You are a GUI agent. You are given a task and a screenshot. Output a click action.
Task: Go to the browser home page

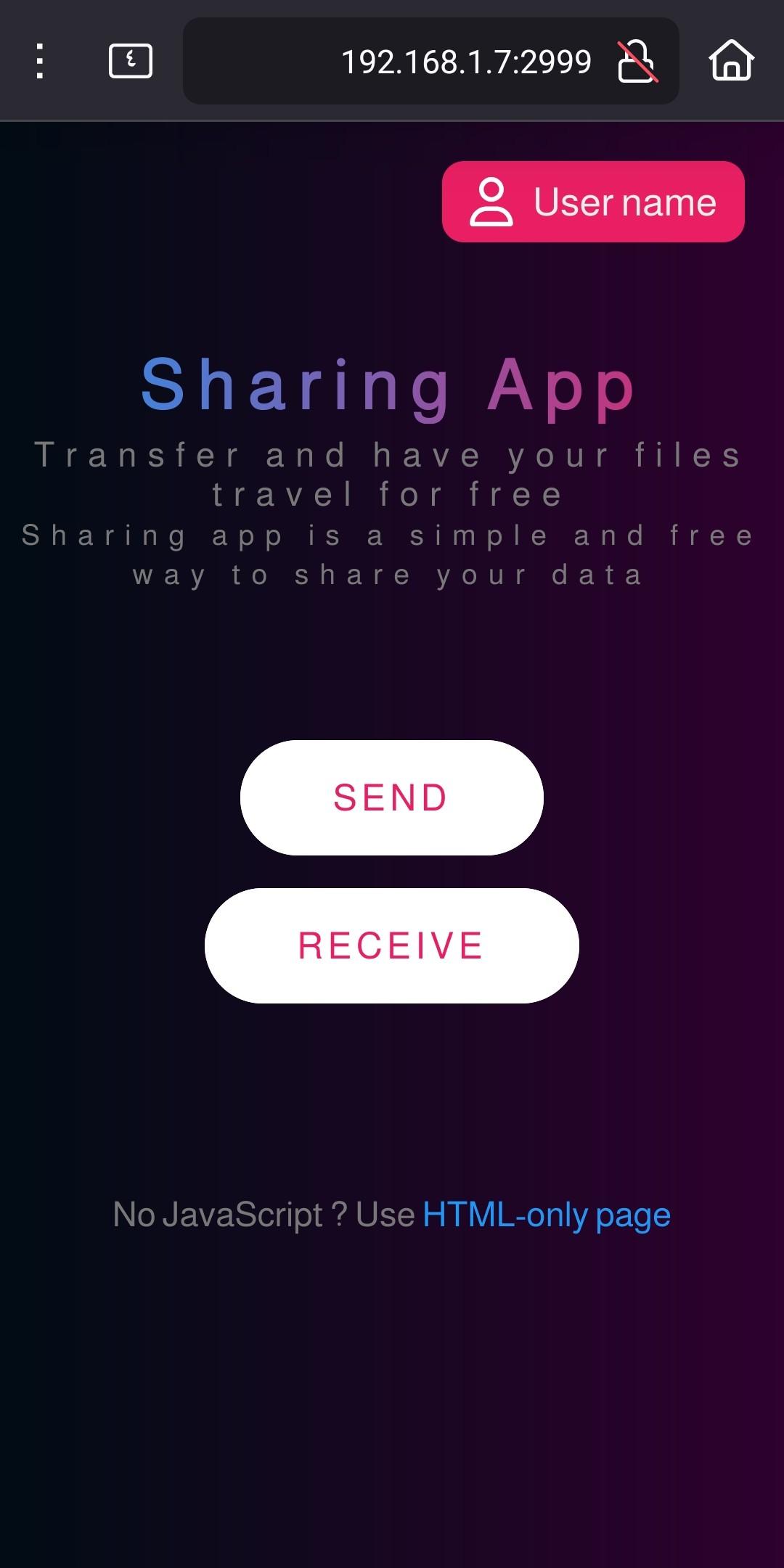pos(731,61)
